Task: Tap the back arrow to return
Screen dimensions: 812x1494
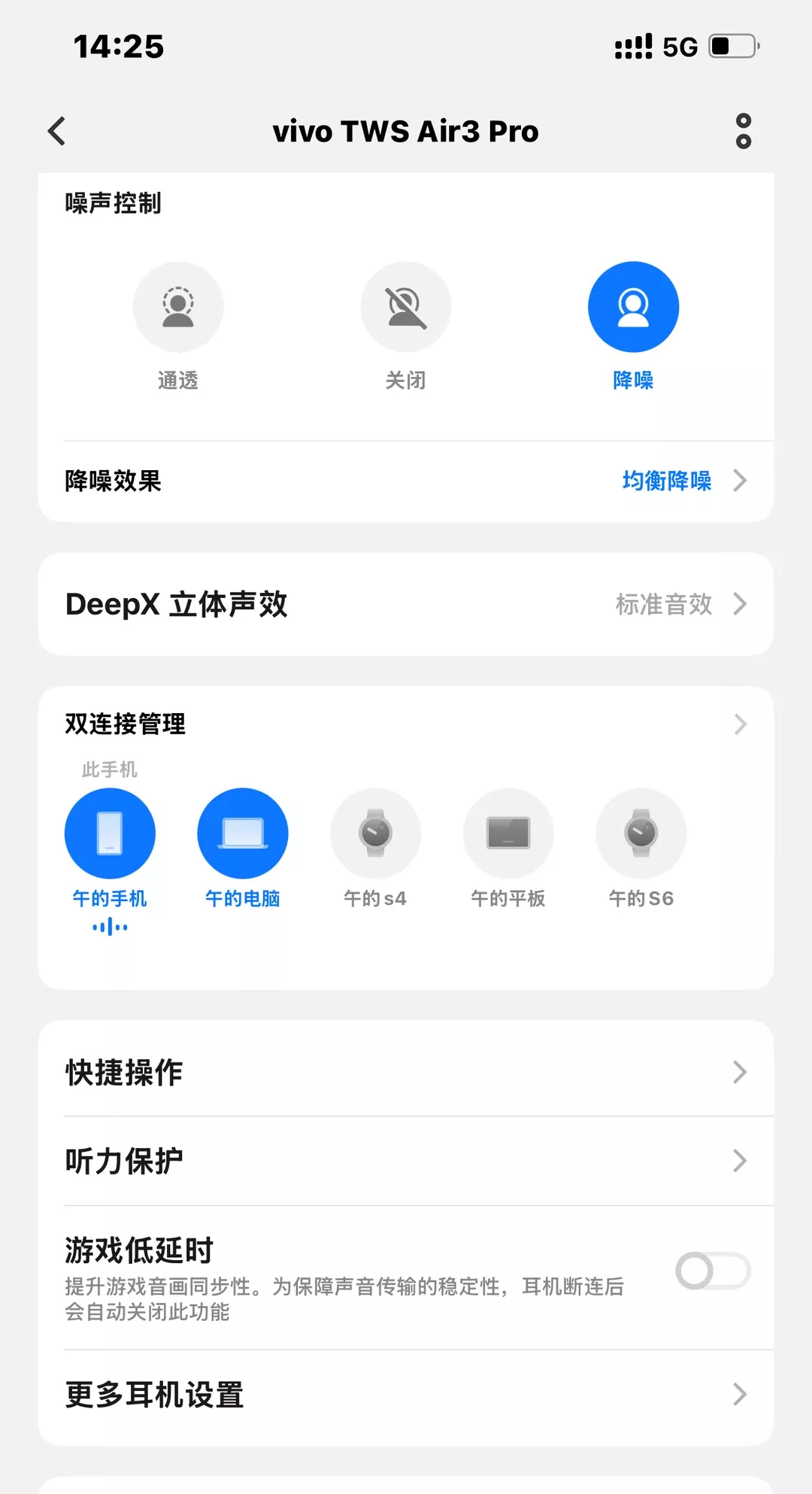Action: pos(56,130)
